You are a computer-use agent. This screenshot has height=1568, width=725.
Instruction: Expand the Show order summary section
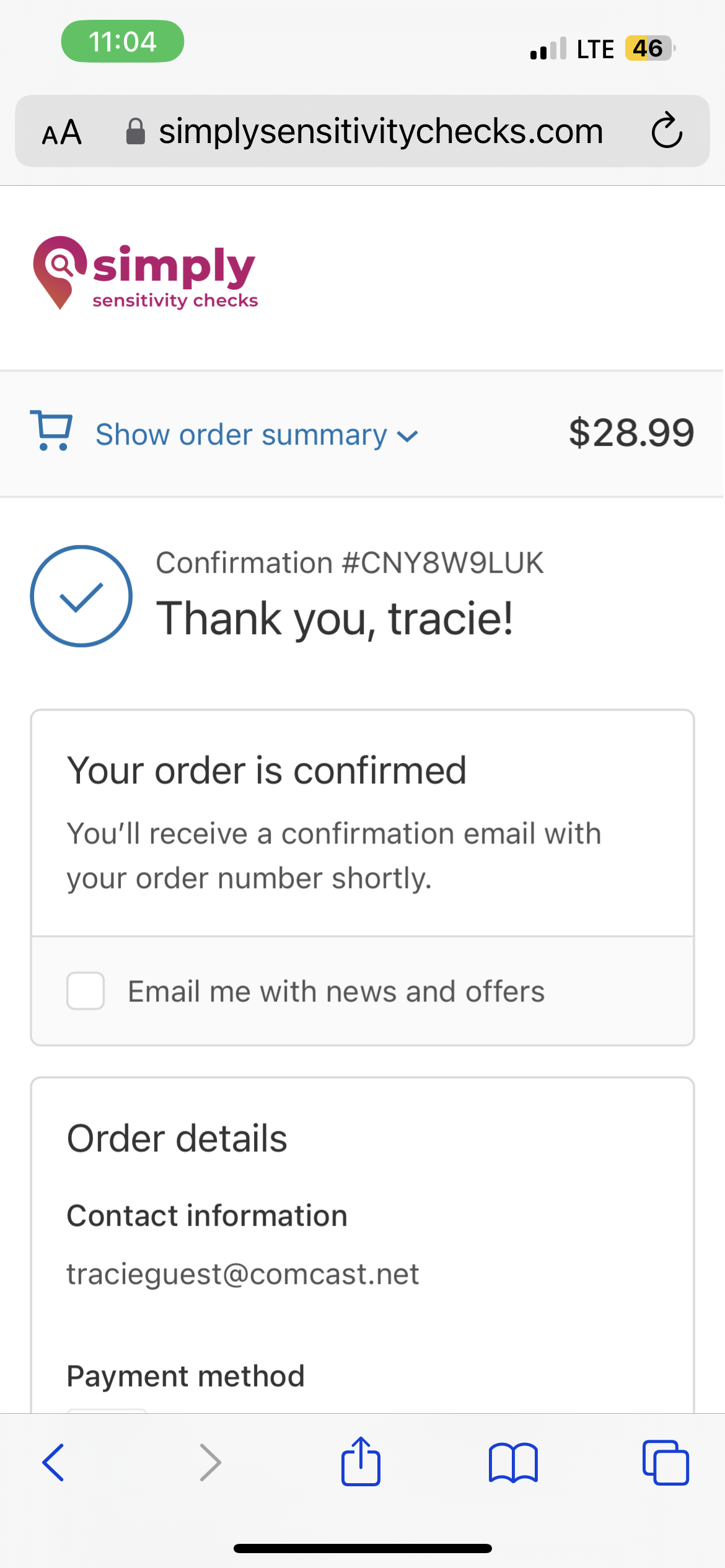tap(257, 434)
